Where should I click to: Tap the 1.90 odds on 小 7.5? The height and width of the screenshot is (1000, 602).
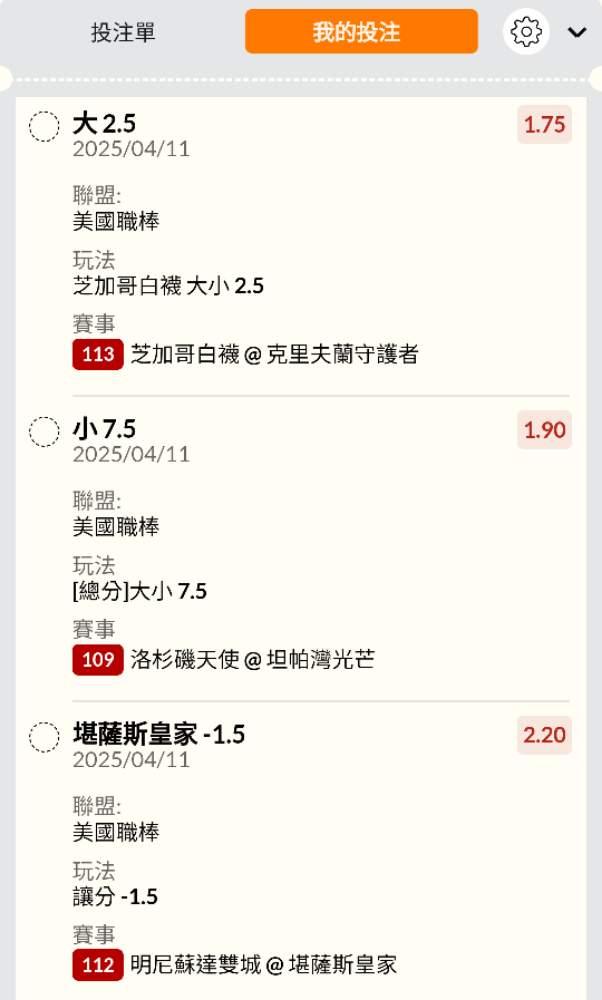click(545, 430)
